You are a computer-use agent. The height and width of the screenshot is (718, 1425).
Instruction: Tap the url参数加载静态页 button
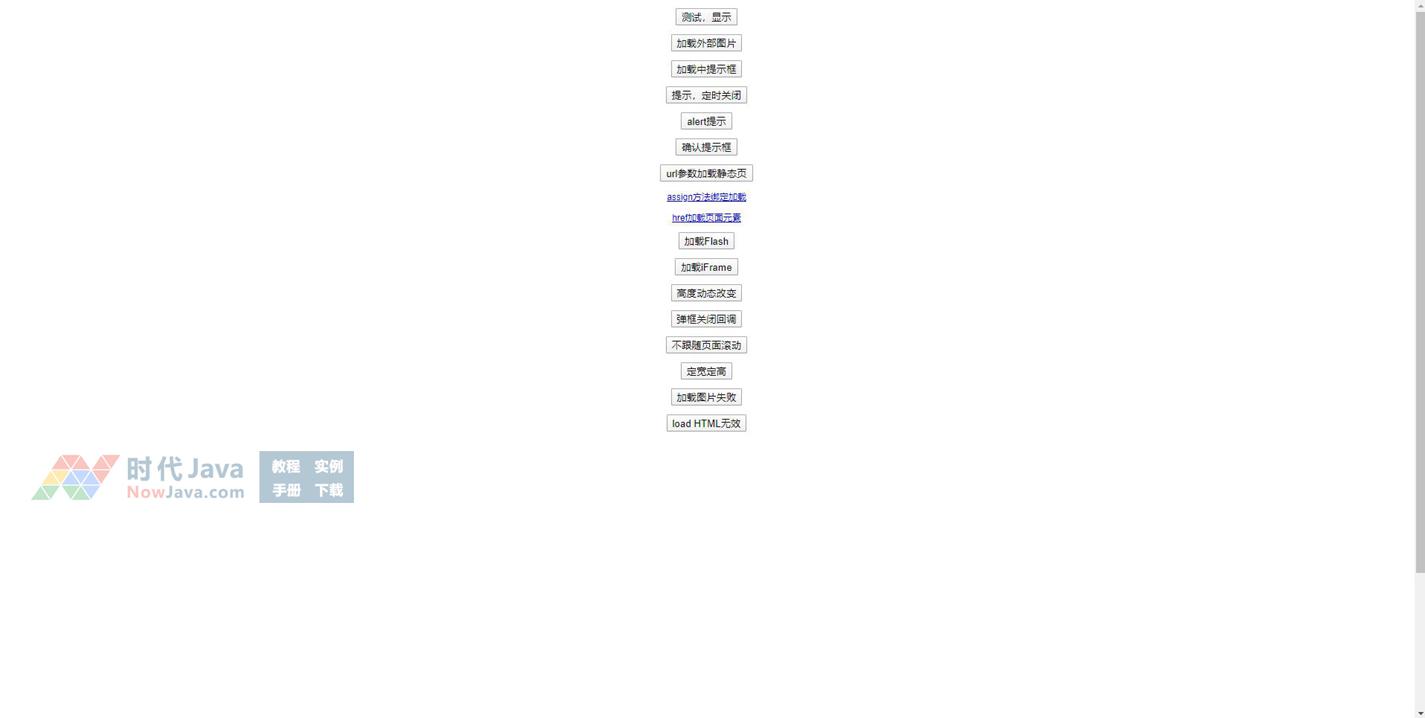tap(706, 173)
